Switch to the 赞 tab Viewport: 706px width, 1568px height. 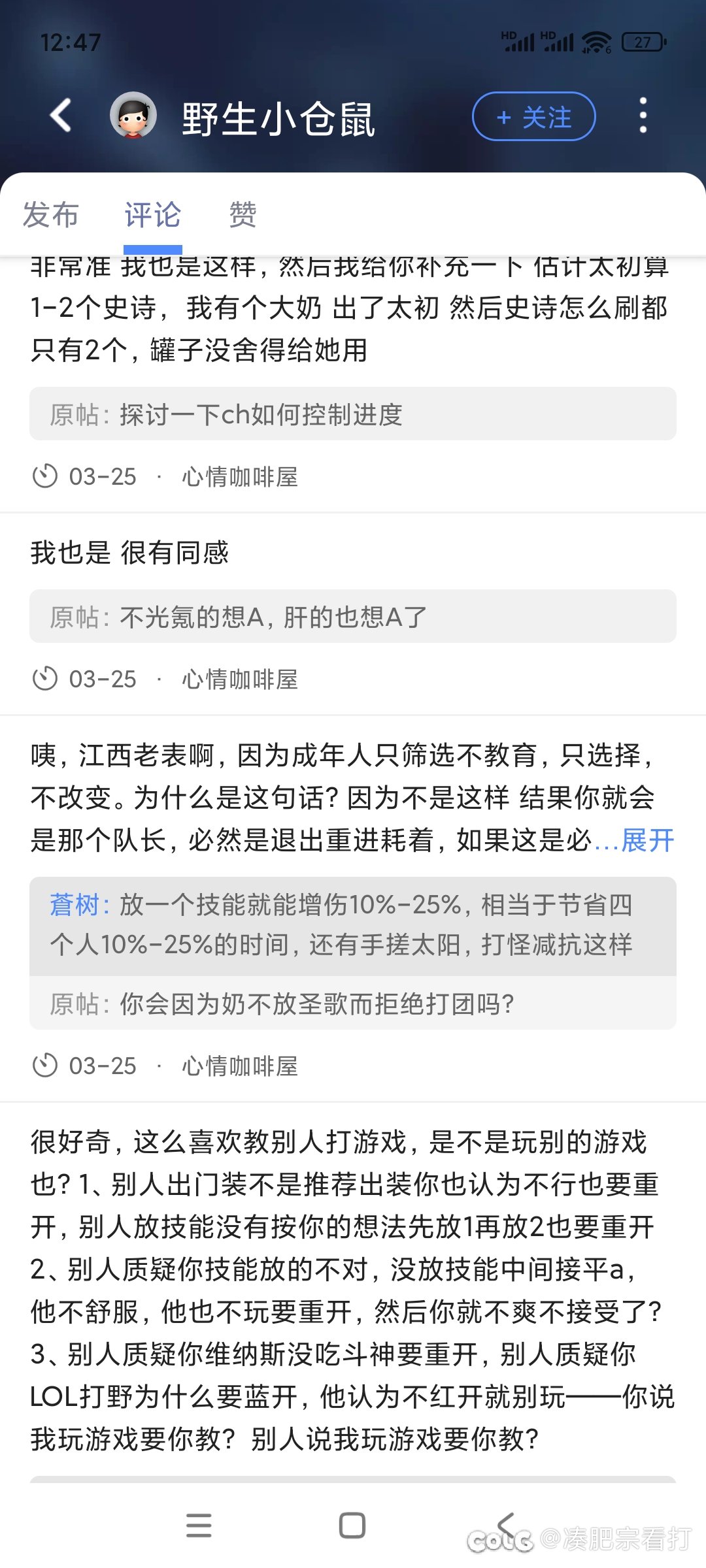[x=243, y=215]
